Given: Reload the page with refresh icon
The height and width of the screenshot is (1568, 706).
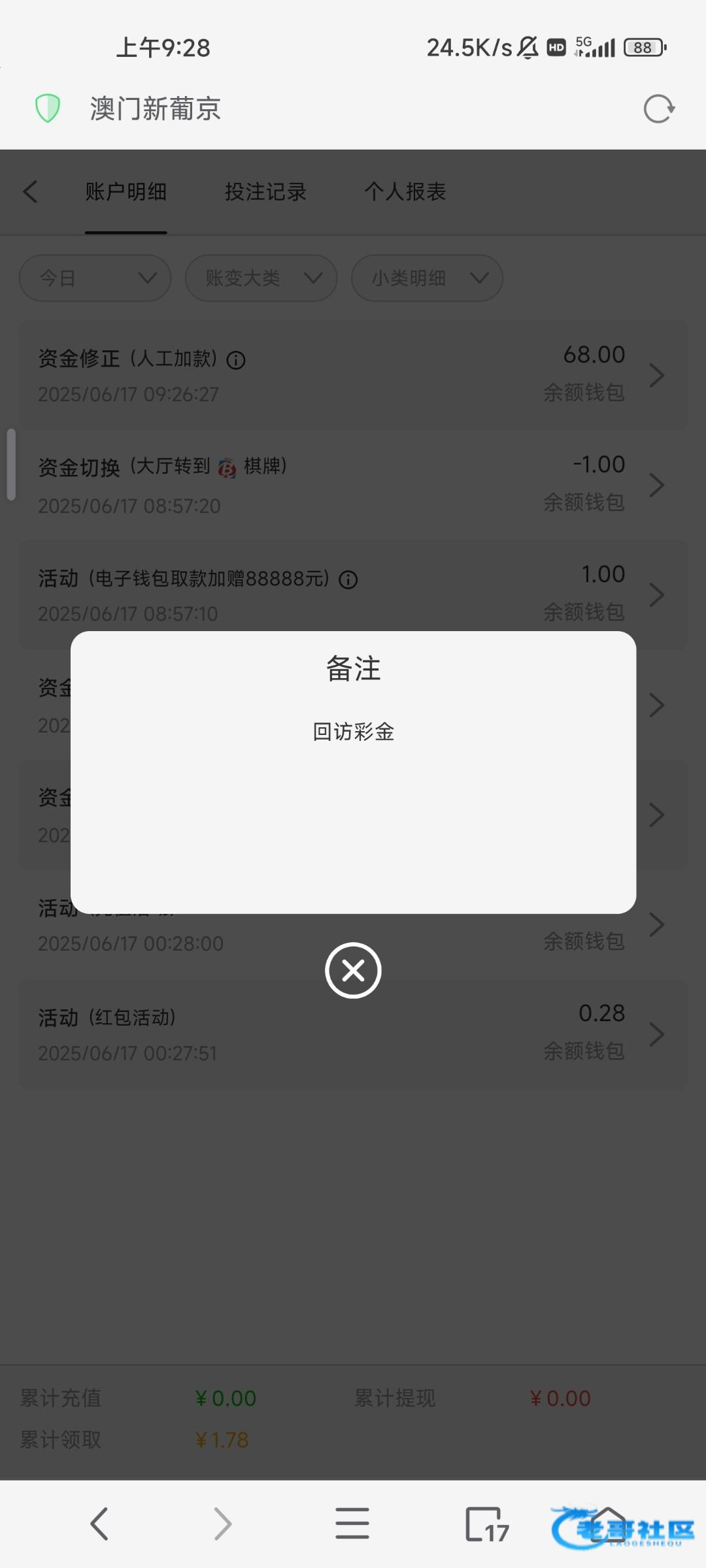Looking at the screenshot, I should coord(659,108).
